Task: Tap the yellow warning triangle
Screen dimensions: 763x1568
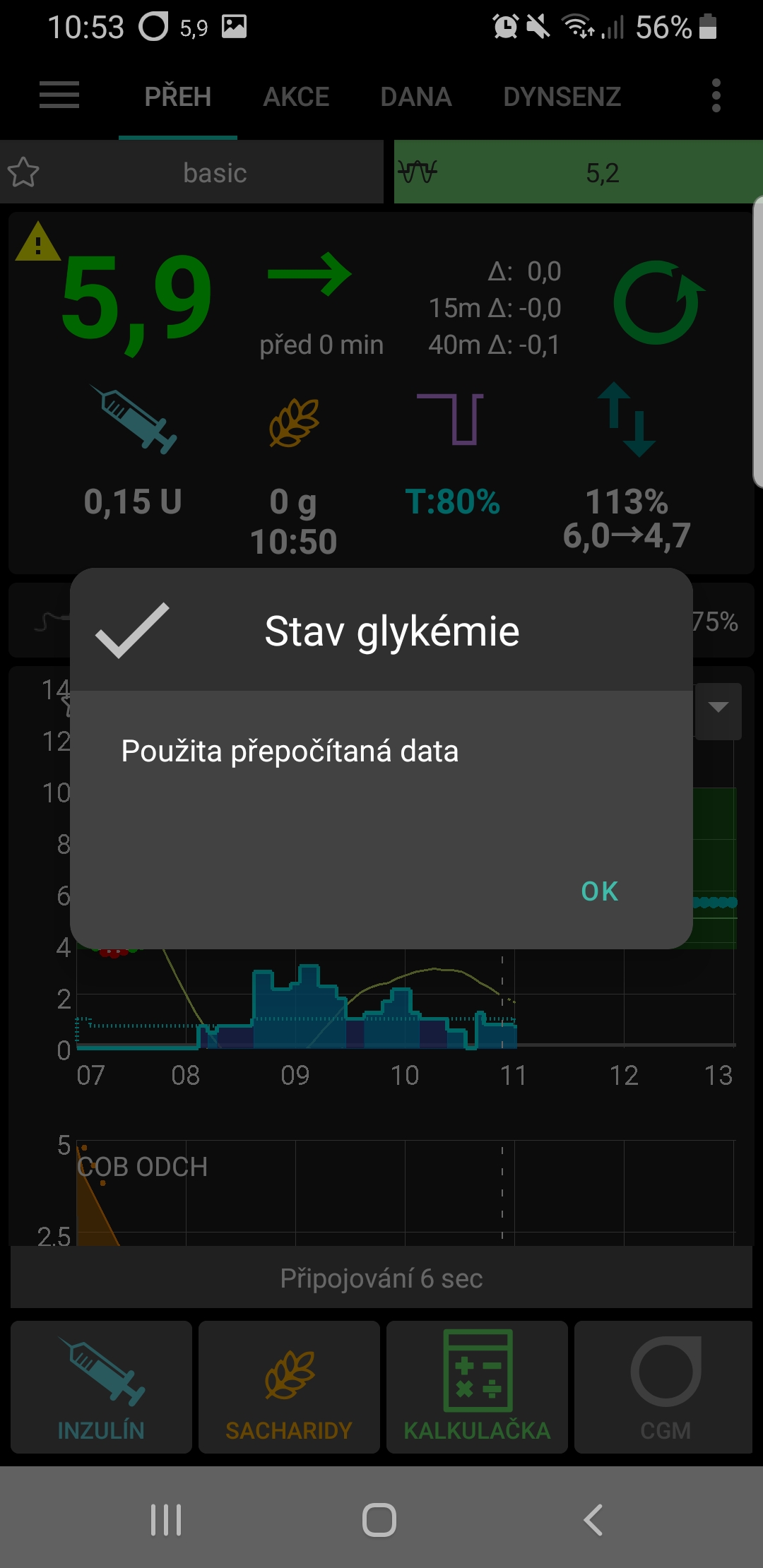Action: [35, 244]
